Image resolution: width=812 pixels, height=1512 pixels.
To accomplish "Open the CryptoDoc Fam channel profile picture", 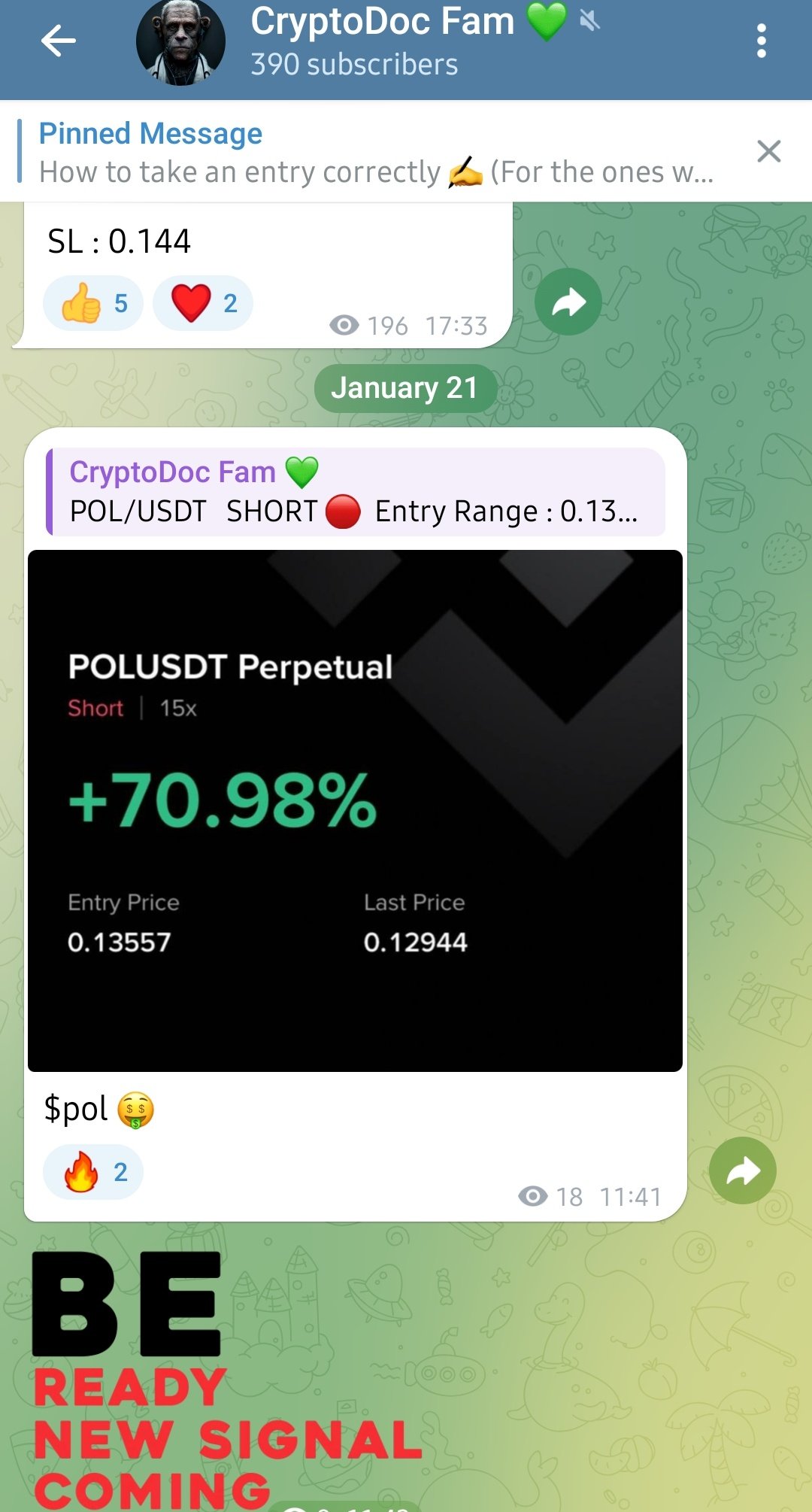I will [x=180, y=42].
